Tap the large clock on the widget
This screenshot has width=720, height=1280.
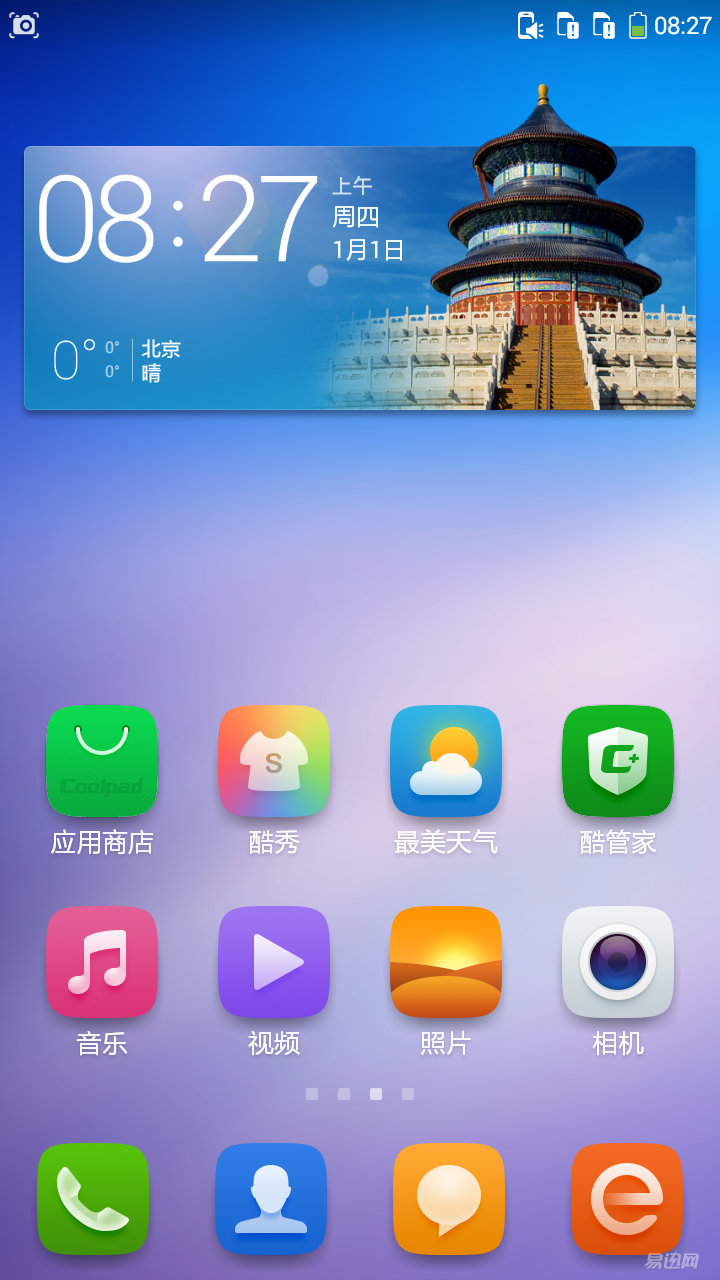click(x=178, y=220)
